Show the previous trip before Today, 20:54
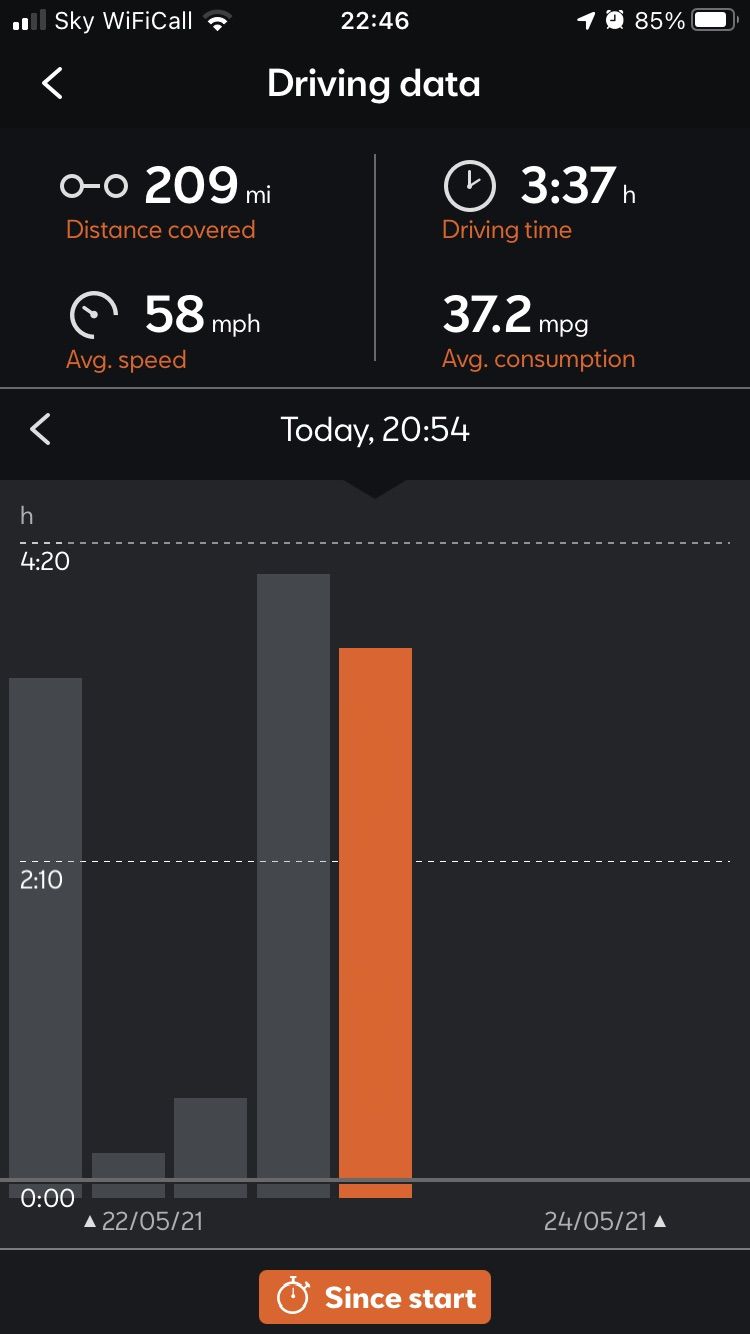Image resolution: width=750 pixels, height=1334 pixels. click(x=40, y=430)
